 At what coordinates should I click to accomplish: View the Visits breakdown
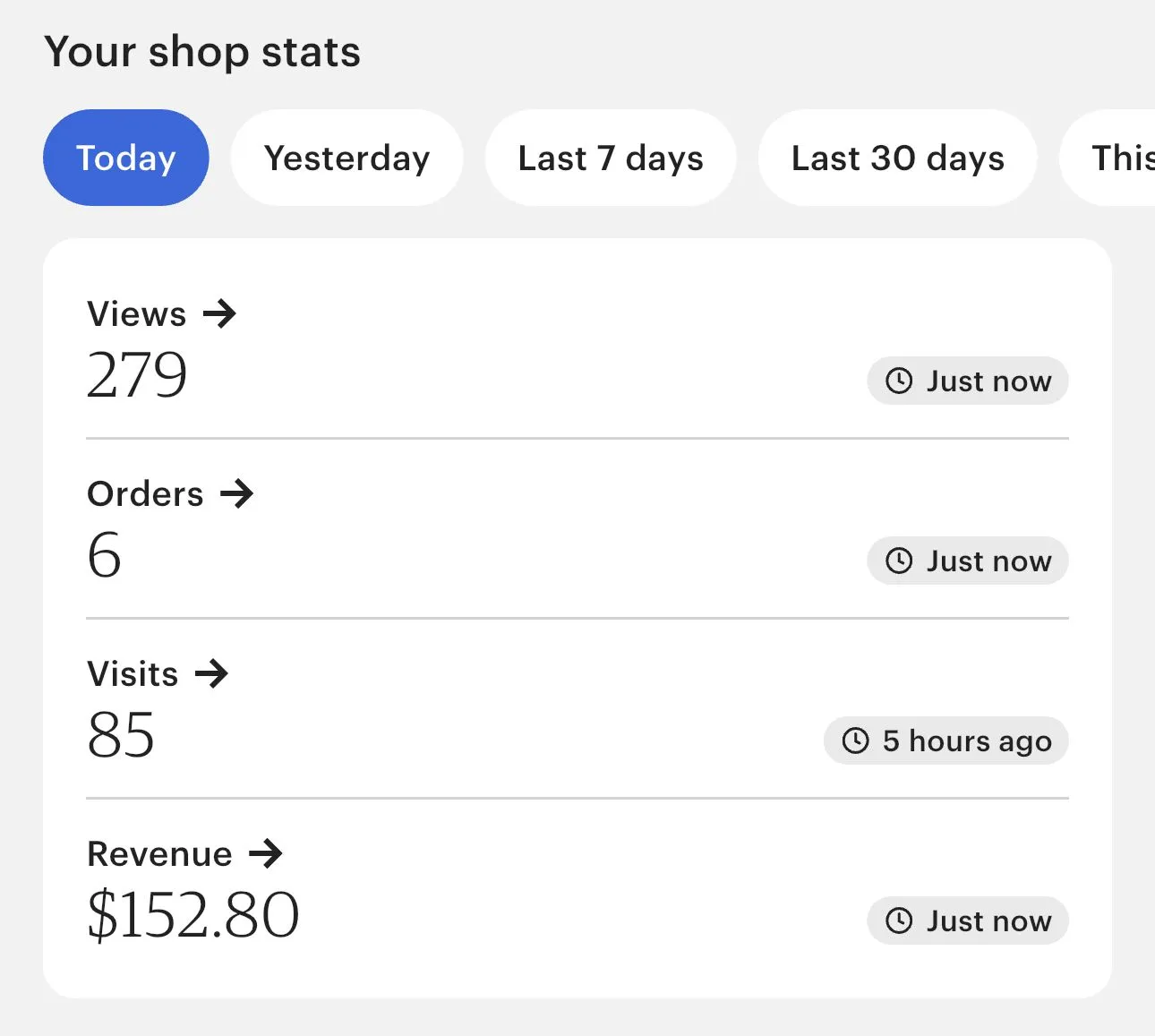point(158,674)
